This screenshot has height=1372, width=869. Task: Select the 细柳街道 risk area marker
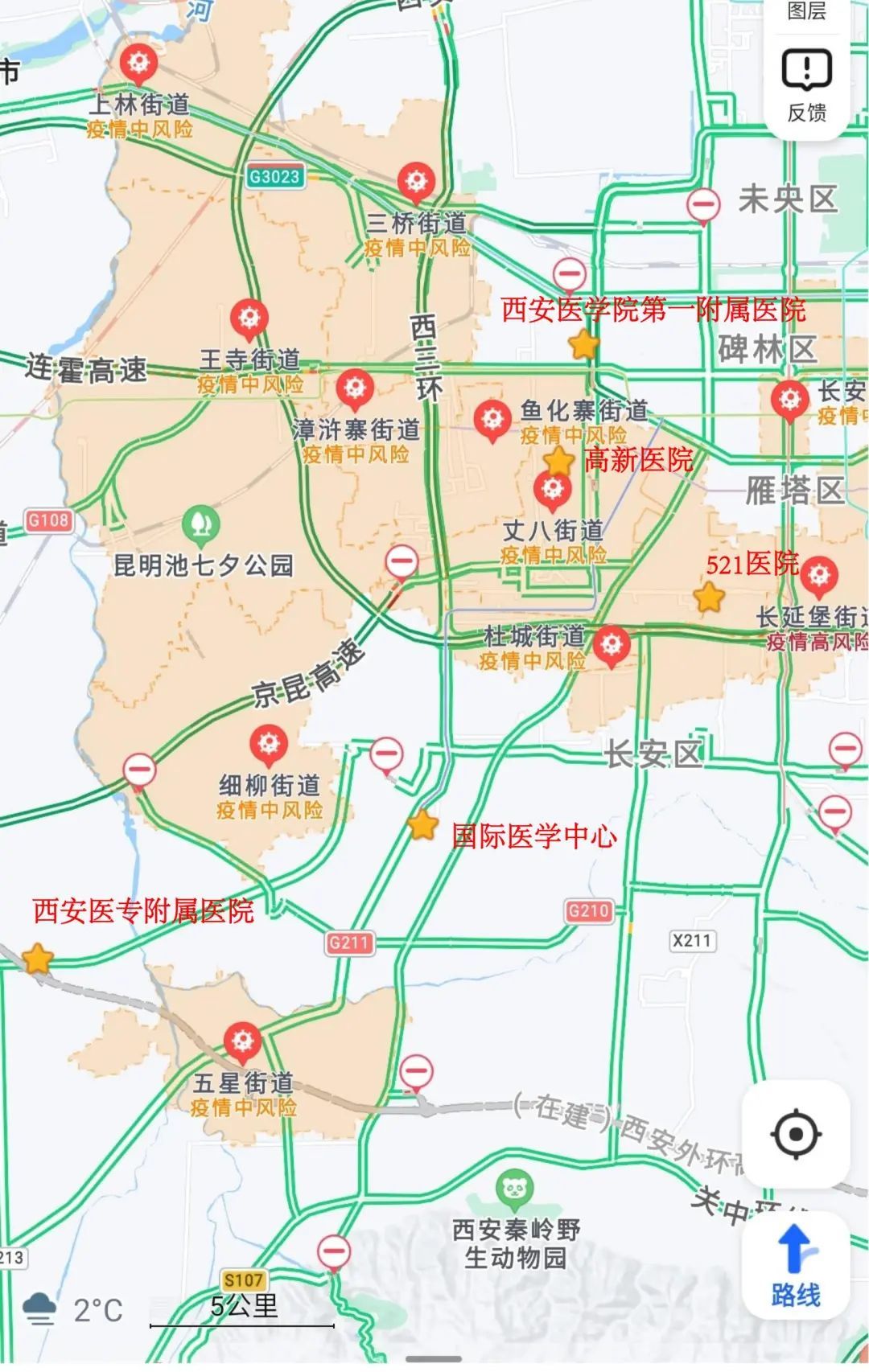point(269,745)
